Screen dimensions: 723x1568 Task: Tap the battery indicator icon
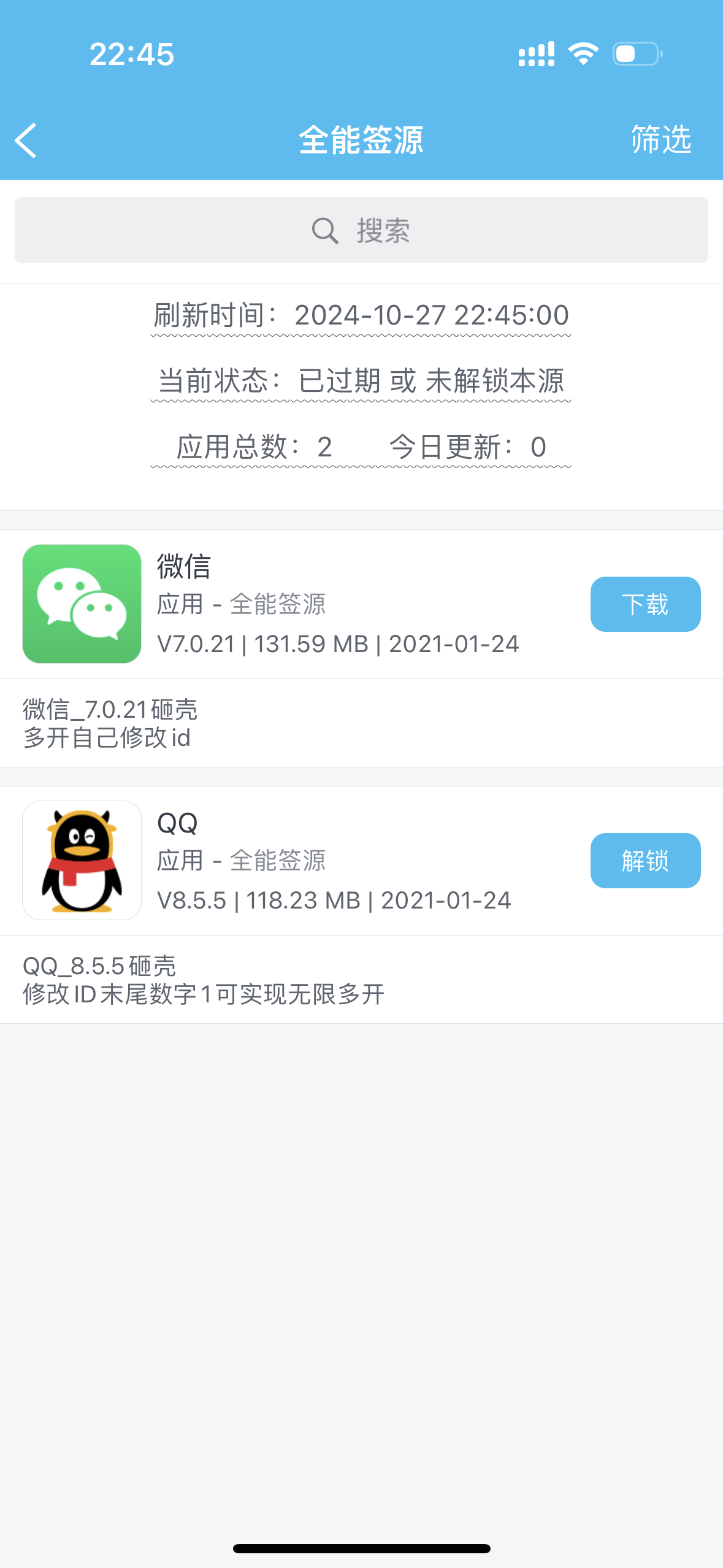637,54
